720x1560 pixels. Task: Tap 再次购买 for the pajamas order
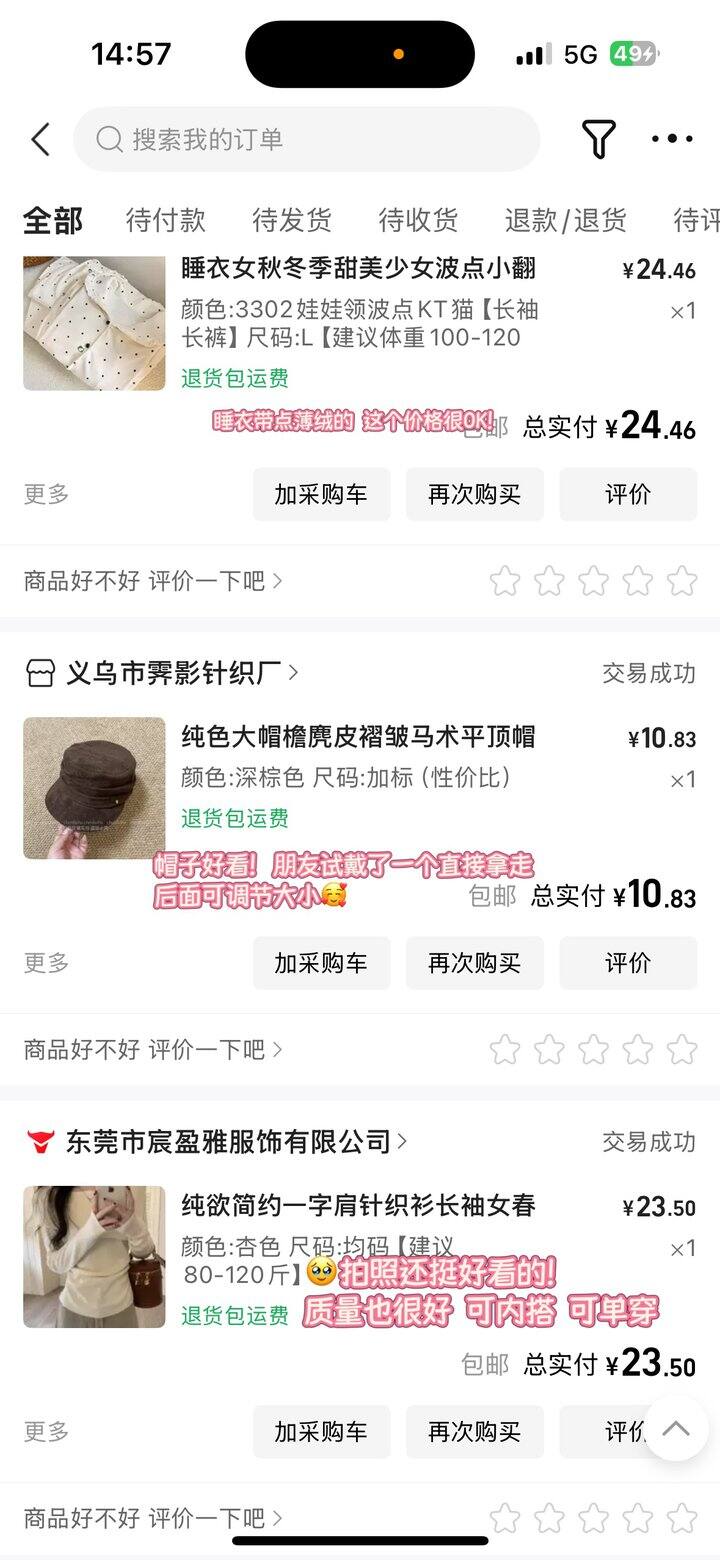click(474, 494)
